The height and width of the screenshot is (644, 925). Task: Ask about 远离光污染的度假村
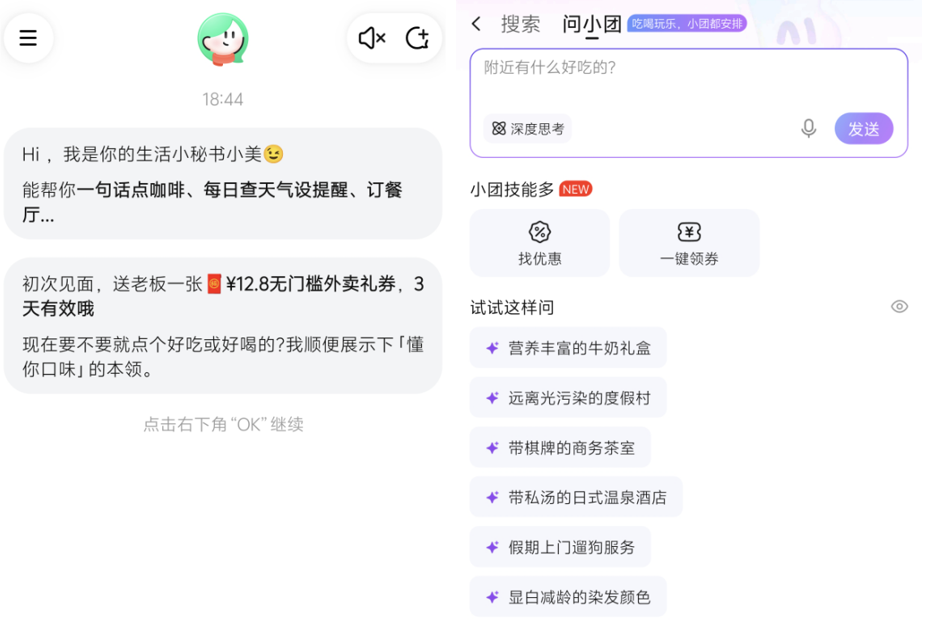568,398
